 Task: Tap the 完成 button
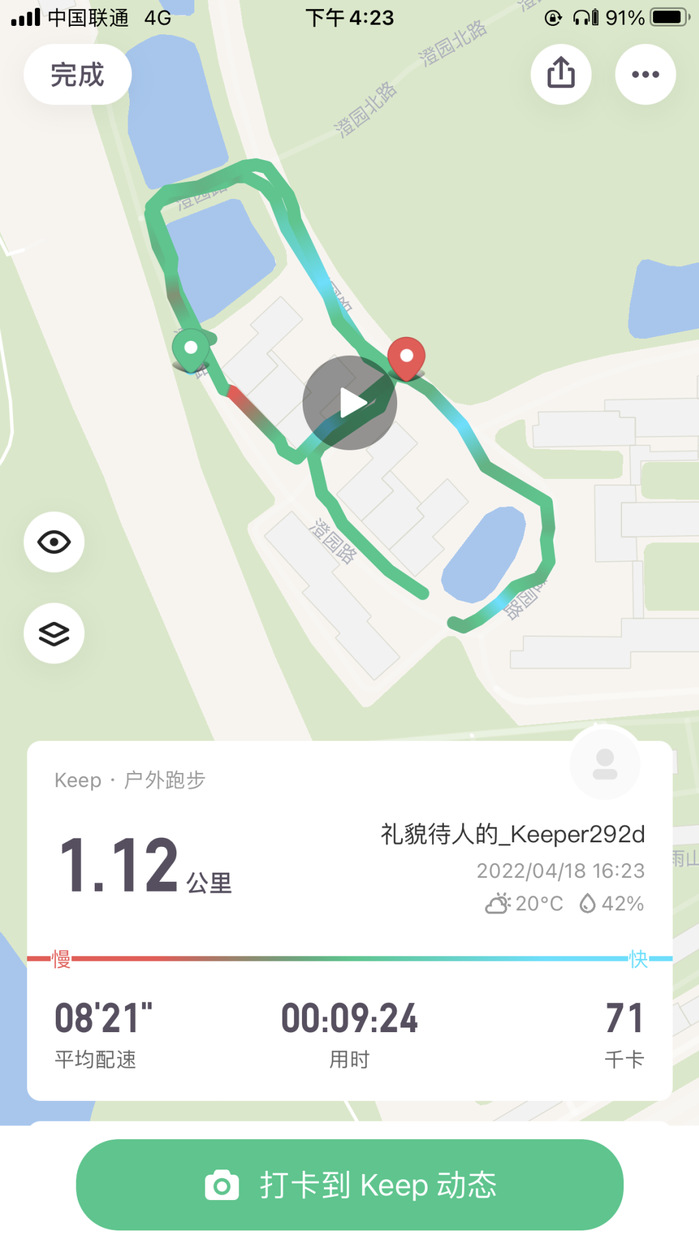pos(77,75)
